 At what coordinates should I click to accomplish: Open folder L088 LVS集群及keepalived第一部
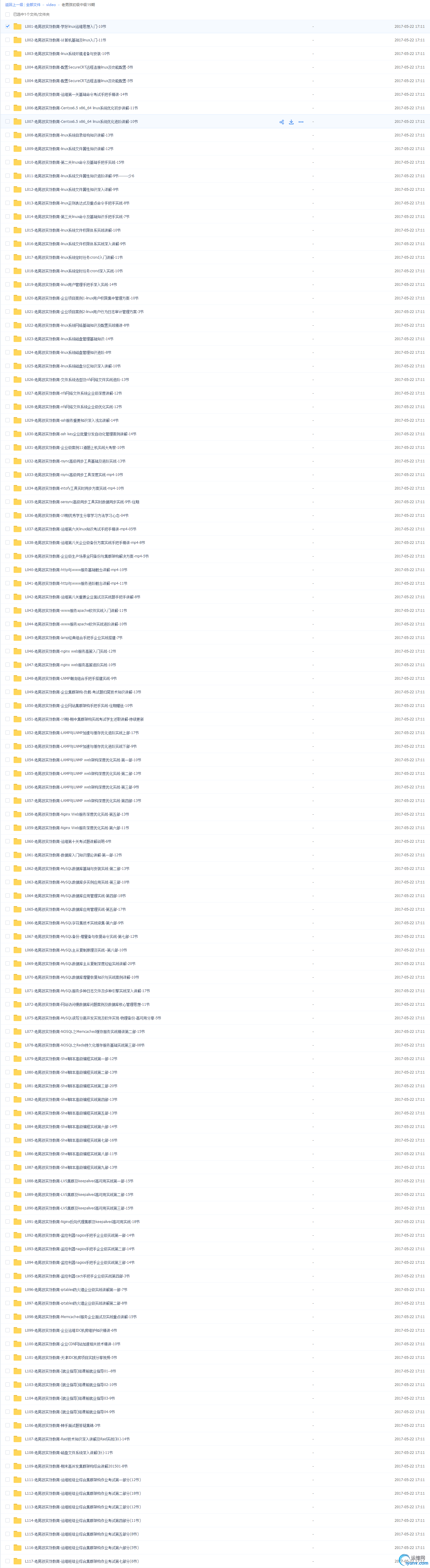click(79, 1181)
